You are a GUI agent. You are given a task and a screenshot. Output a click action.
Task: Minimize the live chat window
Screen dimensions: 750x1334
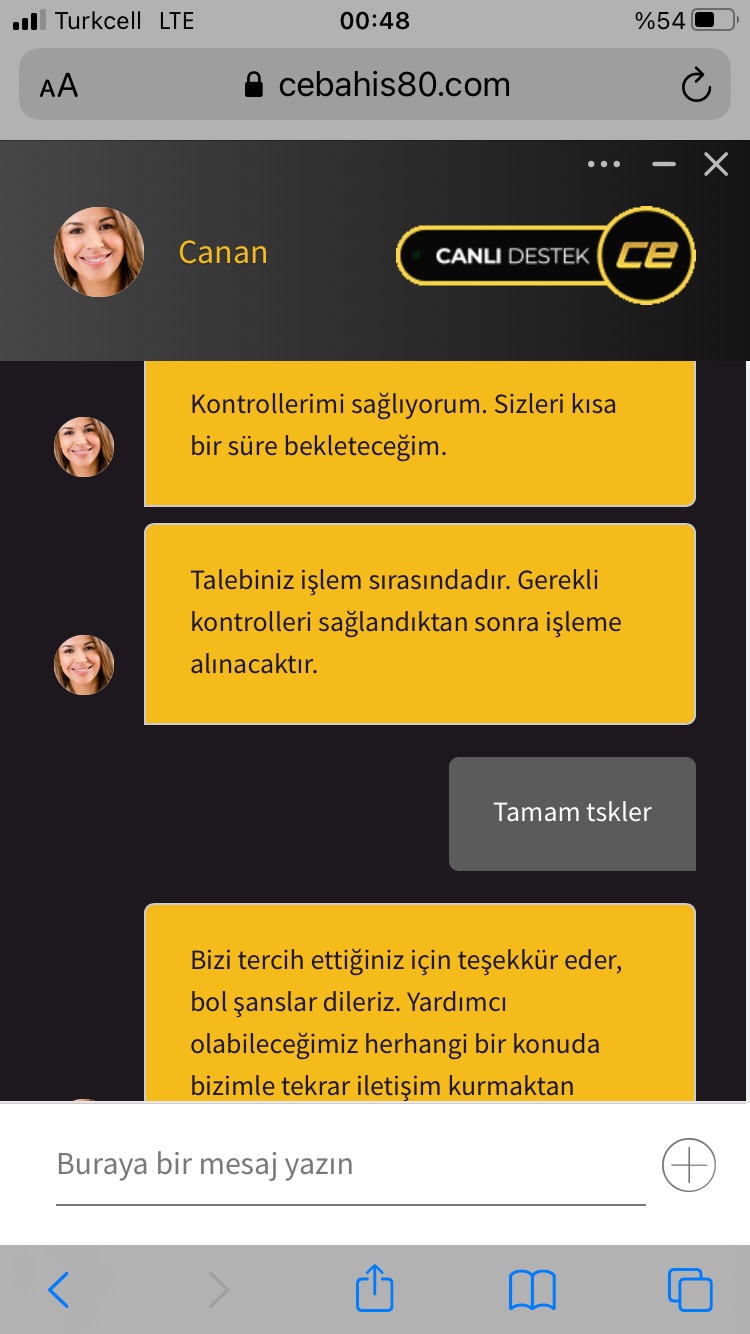tap(664, 164)
